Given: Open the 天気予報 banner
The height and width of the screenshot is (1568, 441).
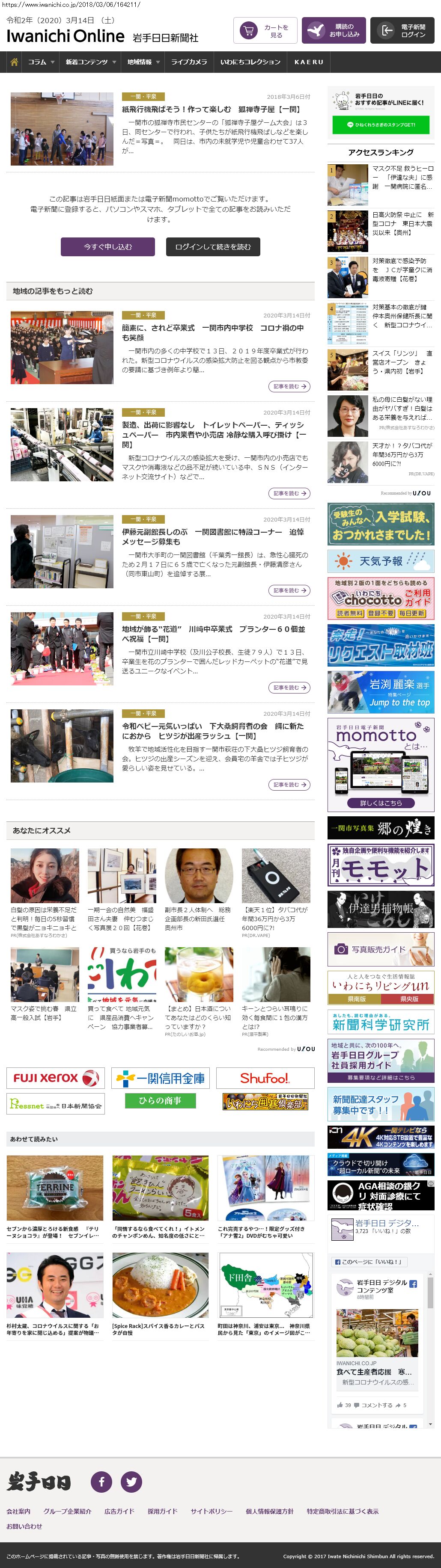Looking at the screenshot, I should click(x=380, y=560).
